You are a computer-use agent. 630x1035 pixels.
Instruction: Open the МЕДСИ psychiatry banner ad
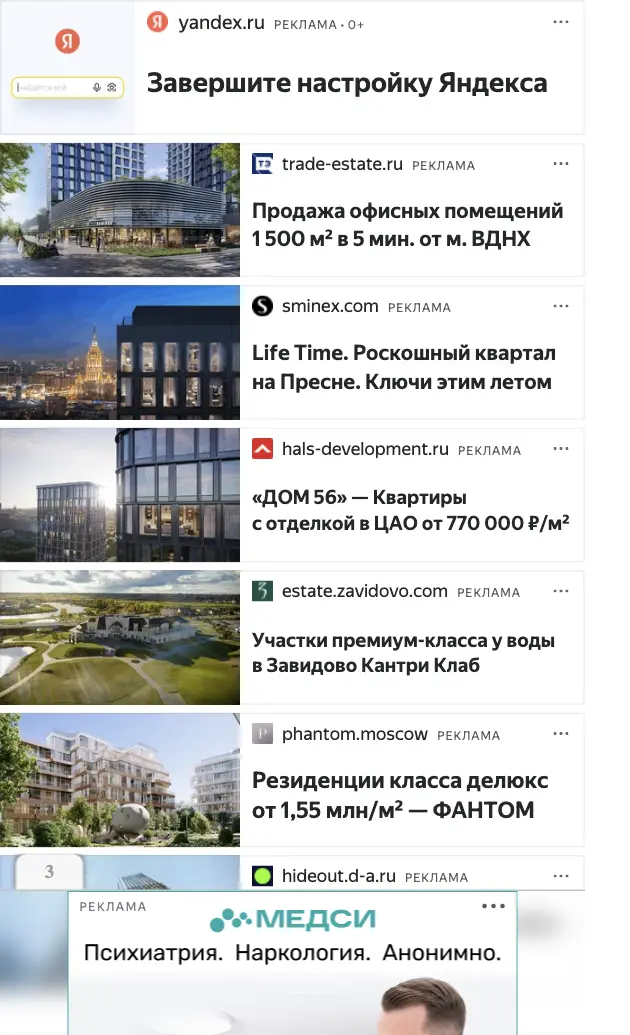point(293,964)
